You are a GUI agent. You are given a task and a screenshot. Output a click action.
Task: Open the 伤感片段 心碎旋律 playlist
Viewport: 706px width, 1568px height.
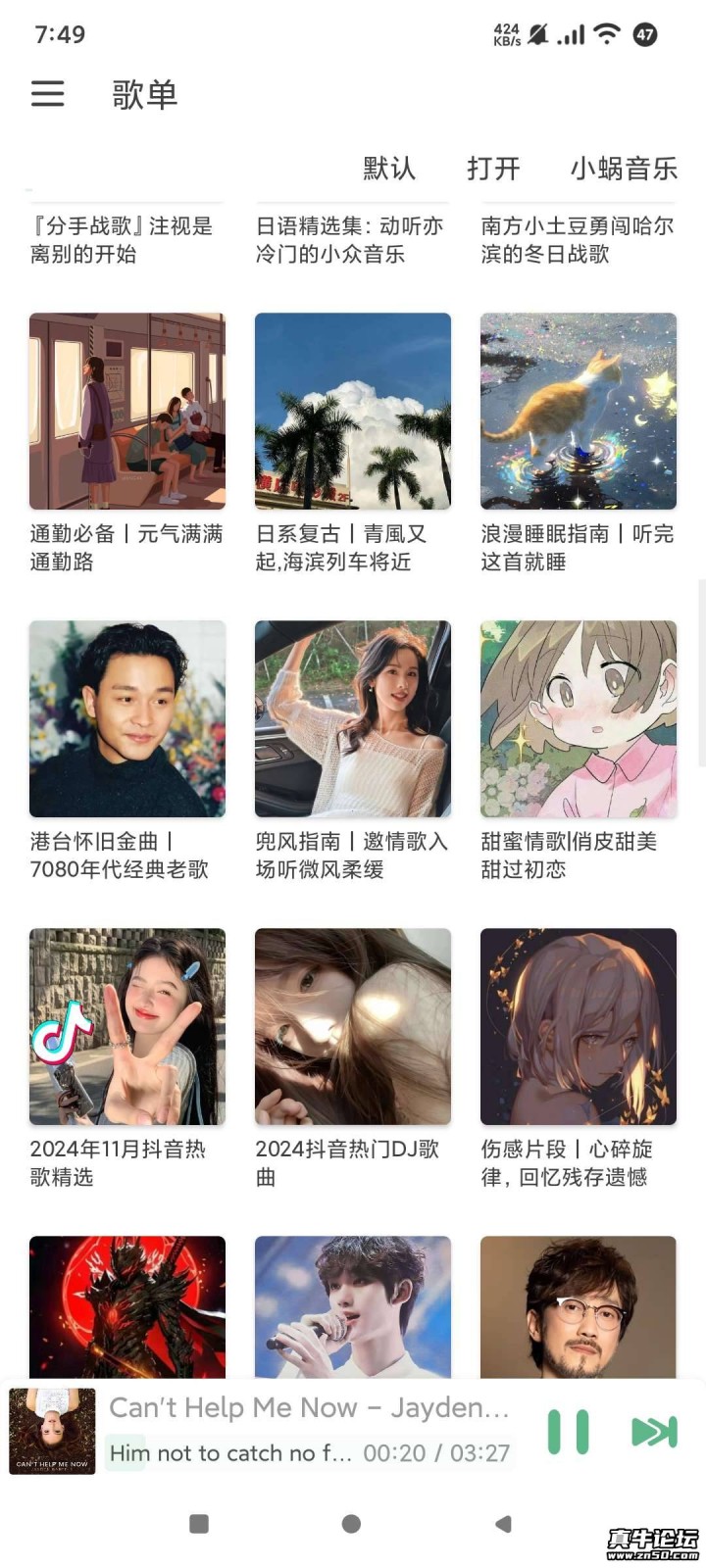coord(579,1027)
